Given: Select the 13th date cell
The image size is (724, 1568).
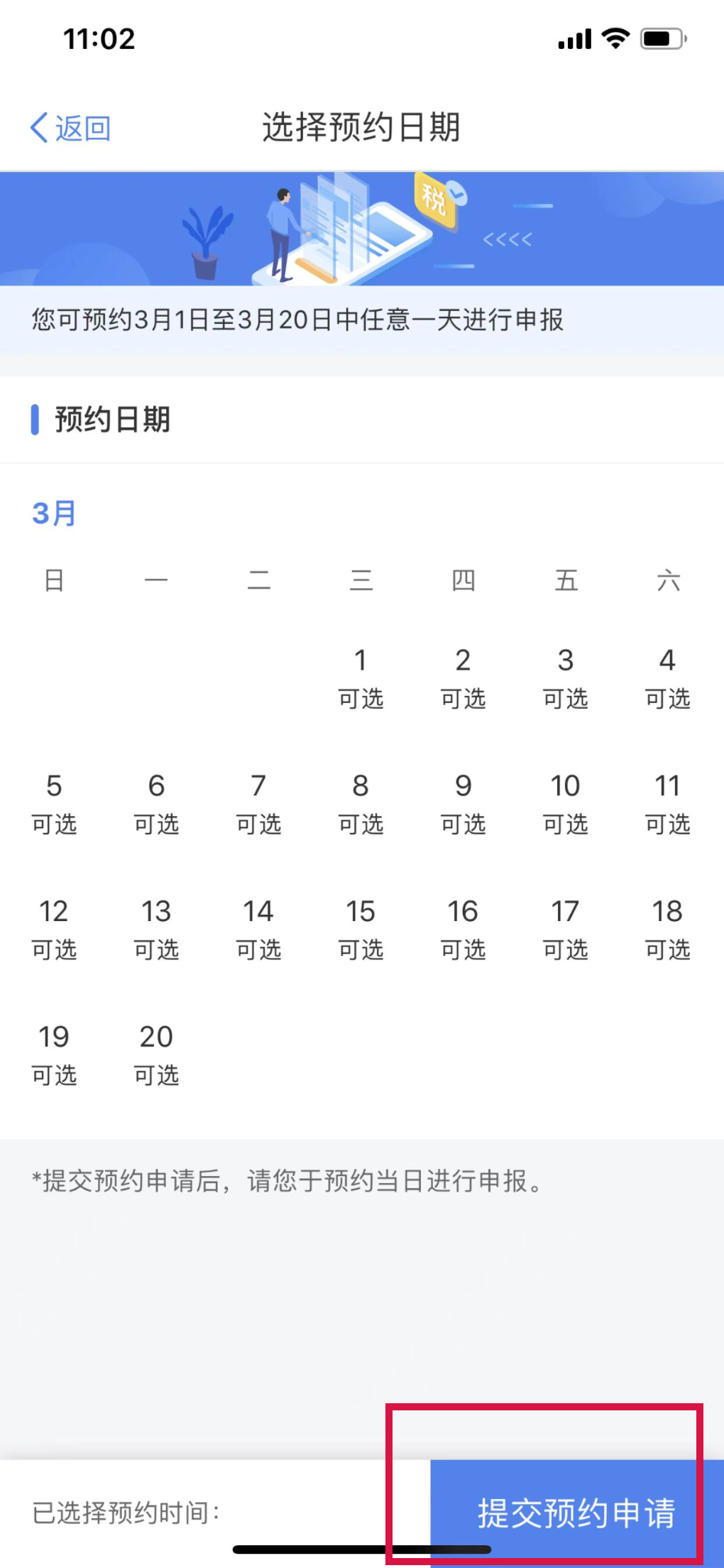Looking at the screenshot, I should pyautogui.click(x=156, y=929).
